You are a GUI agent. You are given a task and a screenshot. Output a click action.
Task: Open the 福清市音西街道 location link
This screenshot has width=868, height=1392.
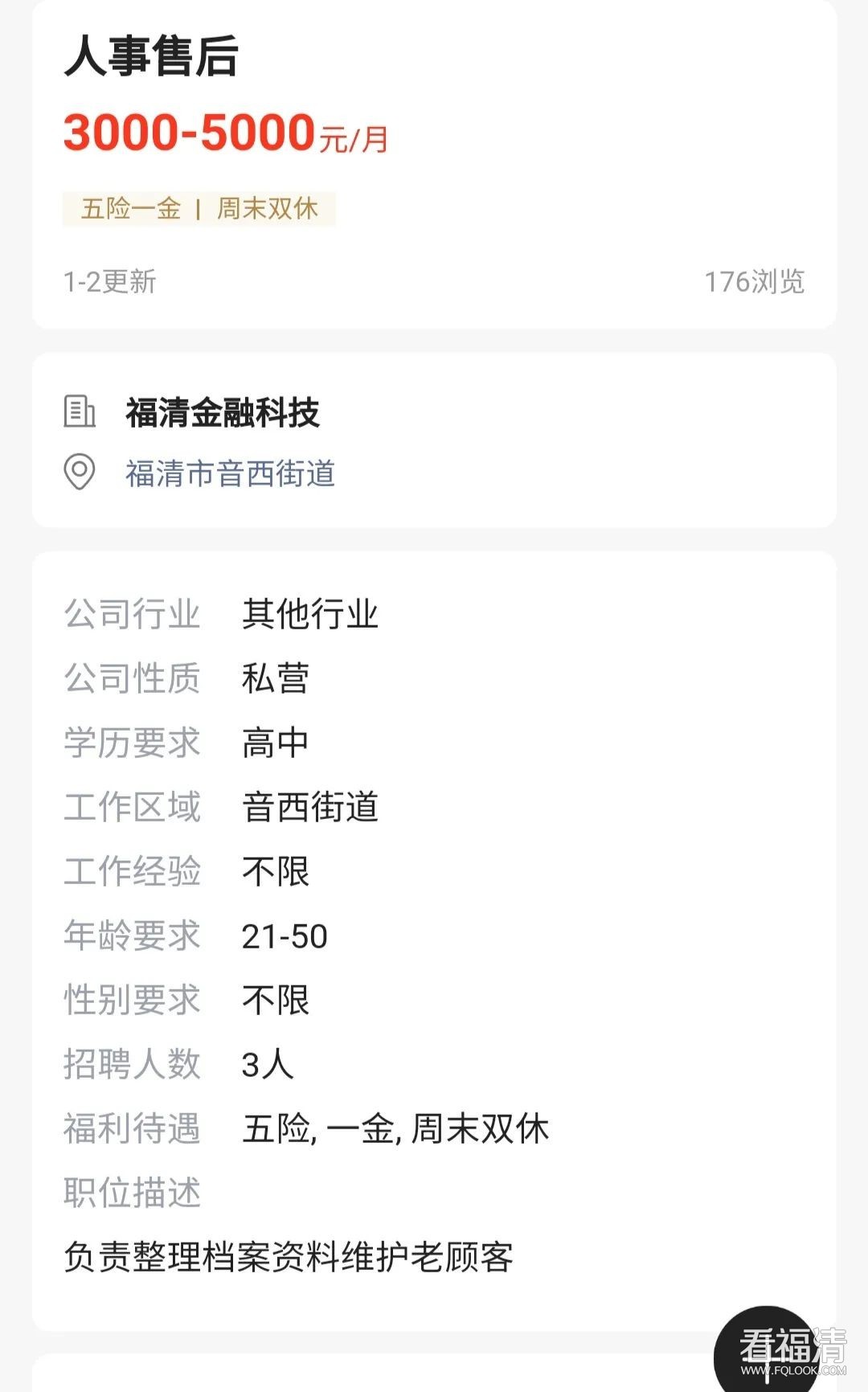(230, 473)
